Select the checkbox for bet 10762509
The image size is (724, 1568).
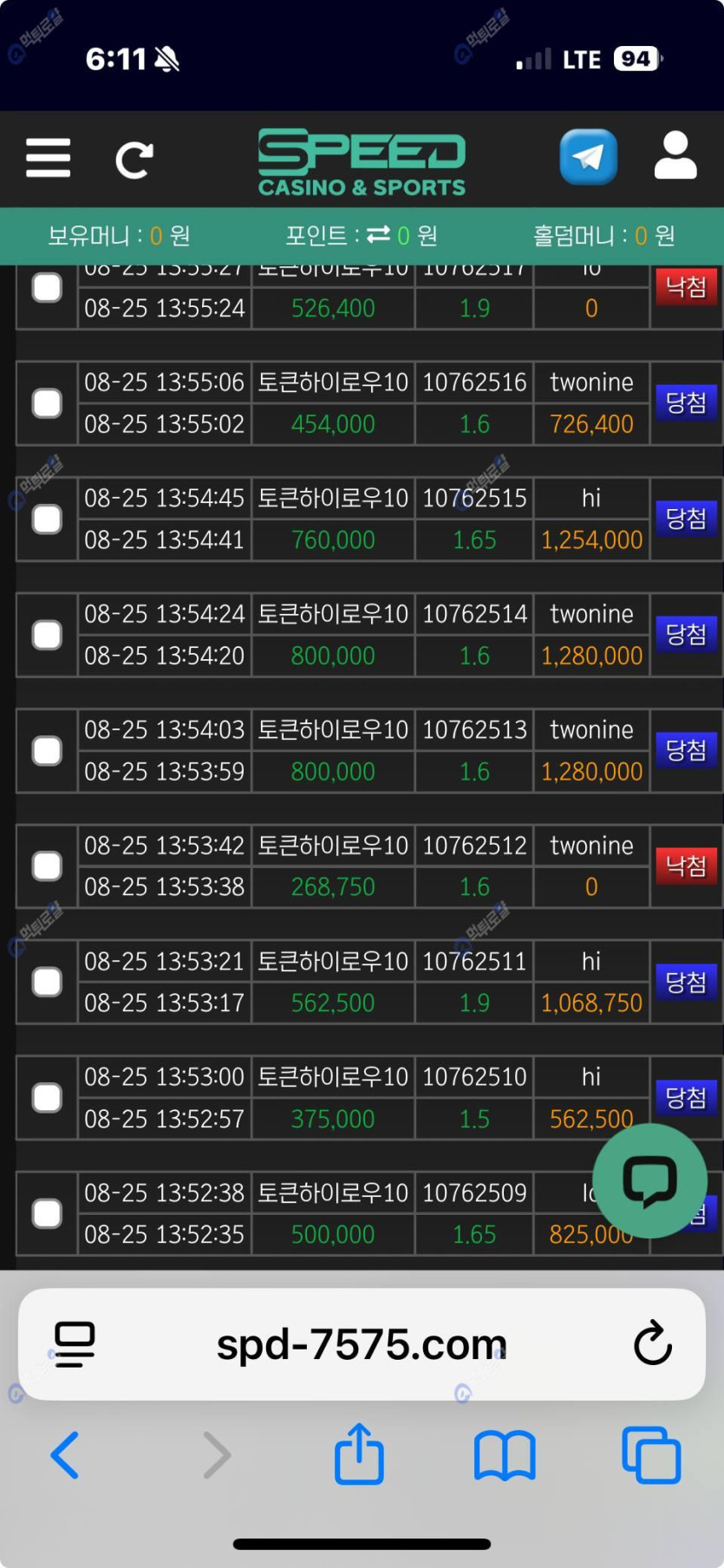tap(47, 1213)
